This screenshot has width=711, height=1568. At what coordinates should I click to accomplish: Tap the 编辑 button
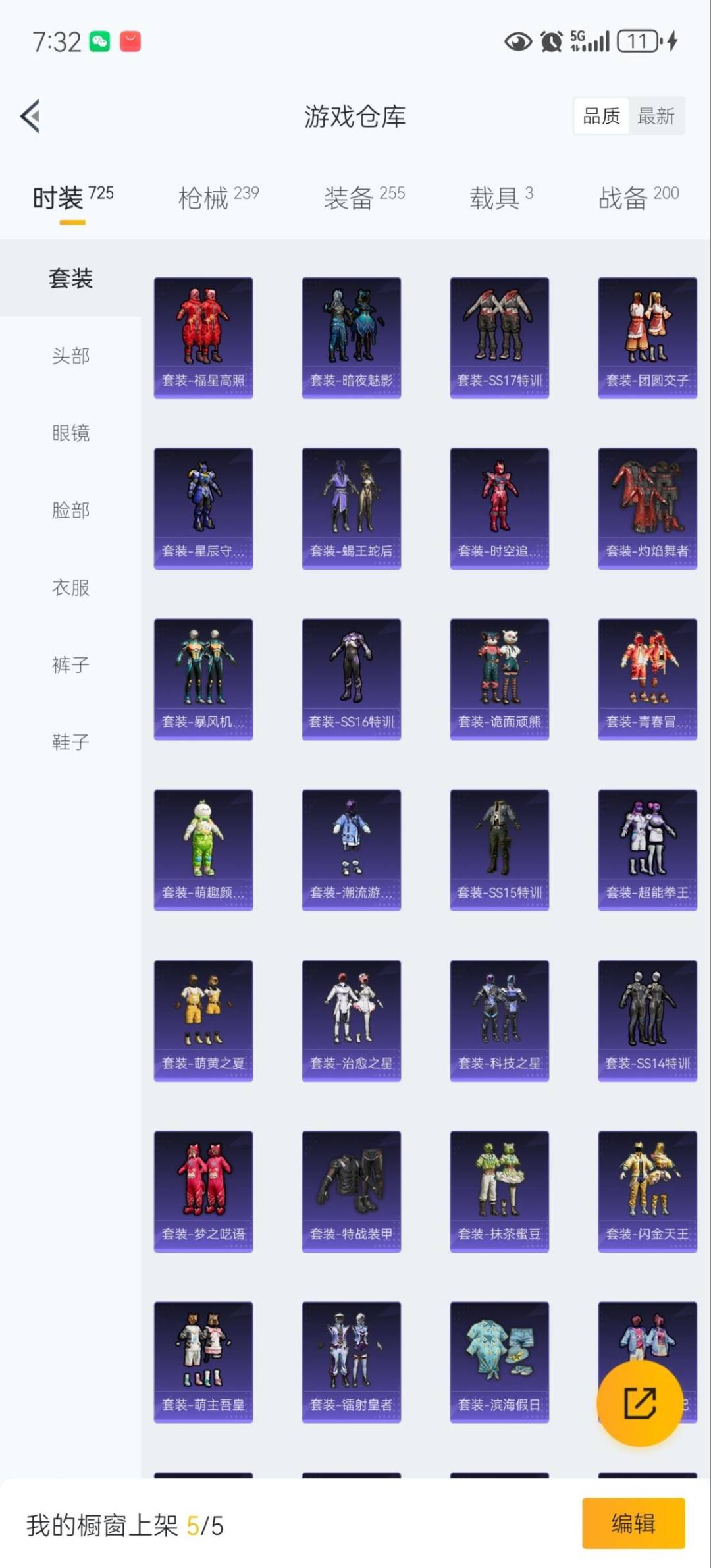(x=633, y=1523)
